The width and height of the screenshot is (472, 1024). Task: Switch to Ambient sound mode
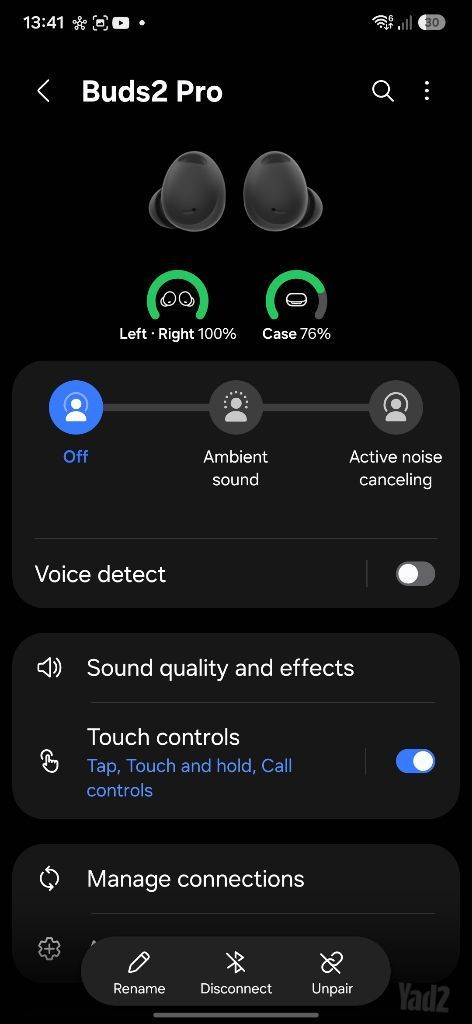[x=236, y=408]
